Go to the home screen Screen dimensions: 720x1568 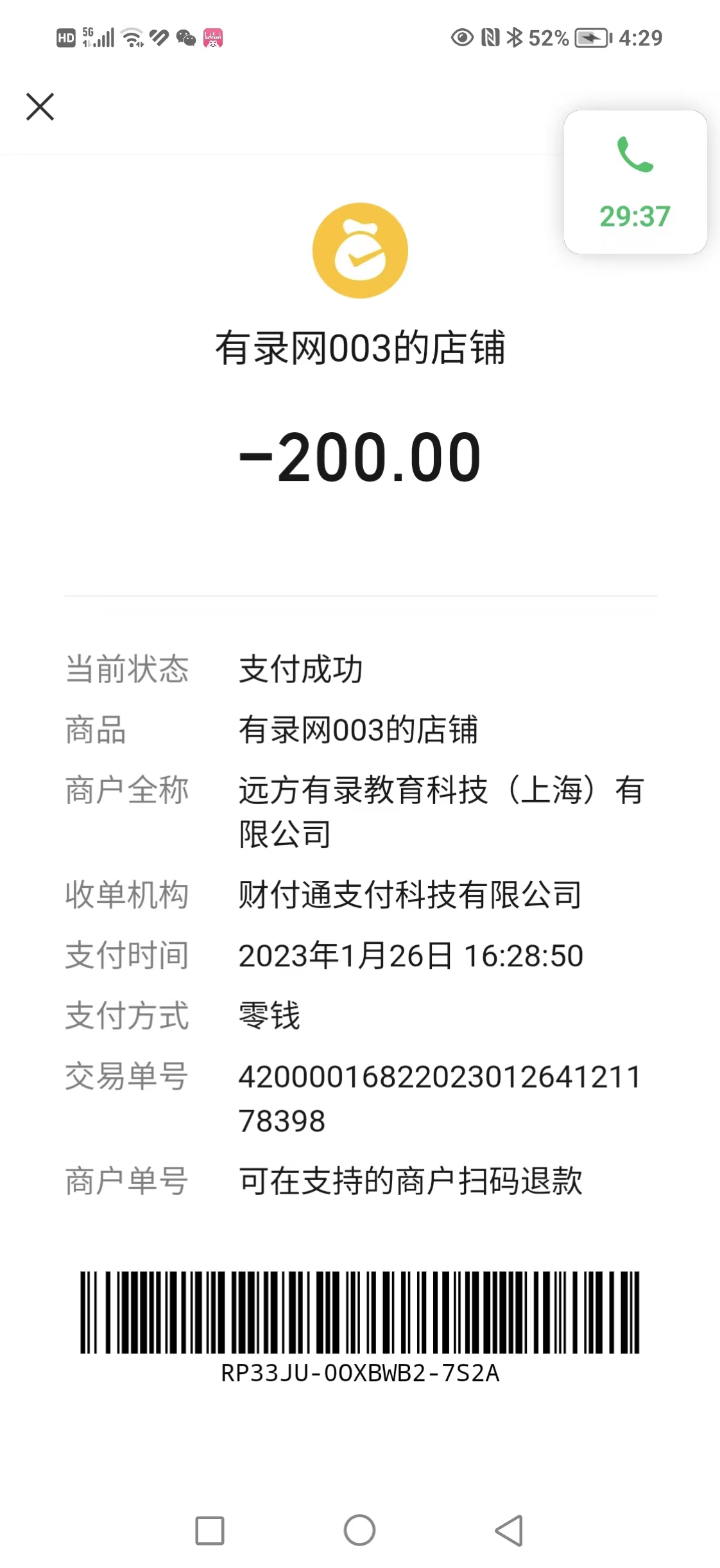359,1531
